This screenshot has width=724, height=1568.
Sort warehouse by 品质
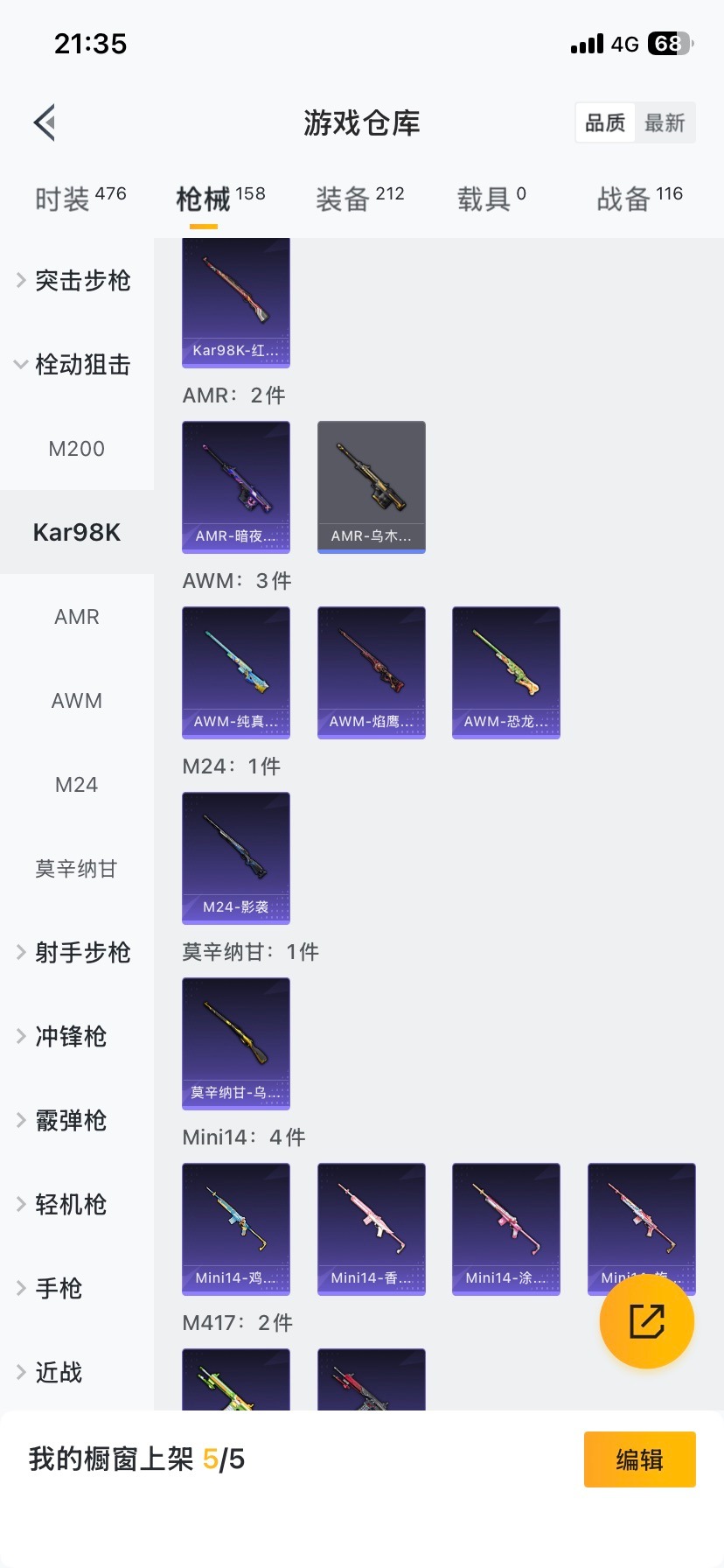pyautogui.click(x=605, y=123)
